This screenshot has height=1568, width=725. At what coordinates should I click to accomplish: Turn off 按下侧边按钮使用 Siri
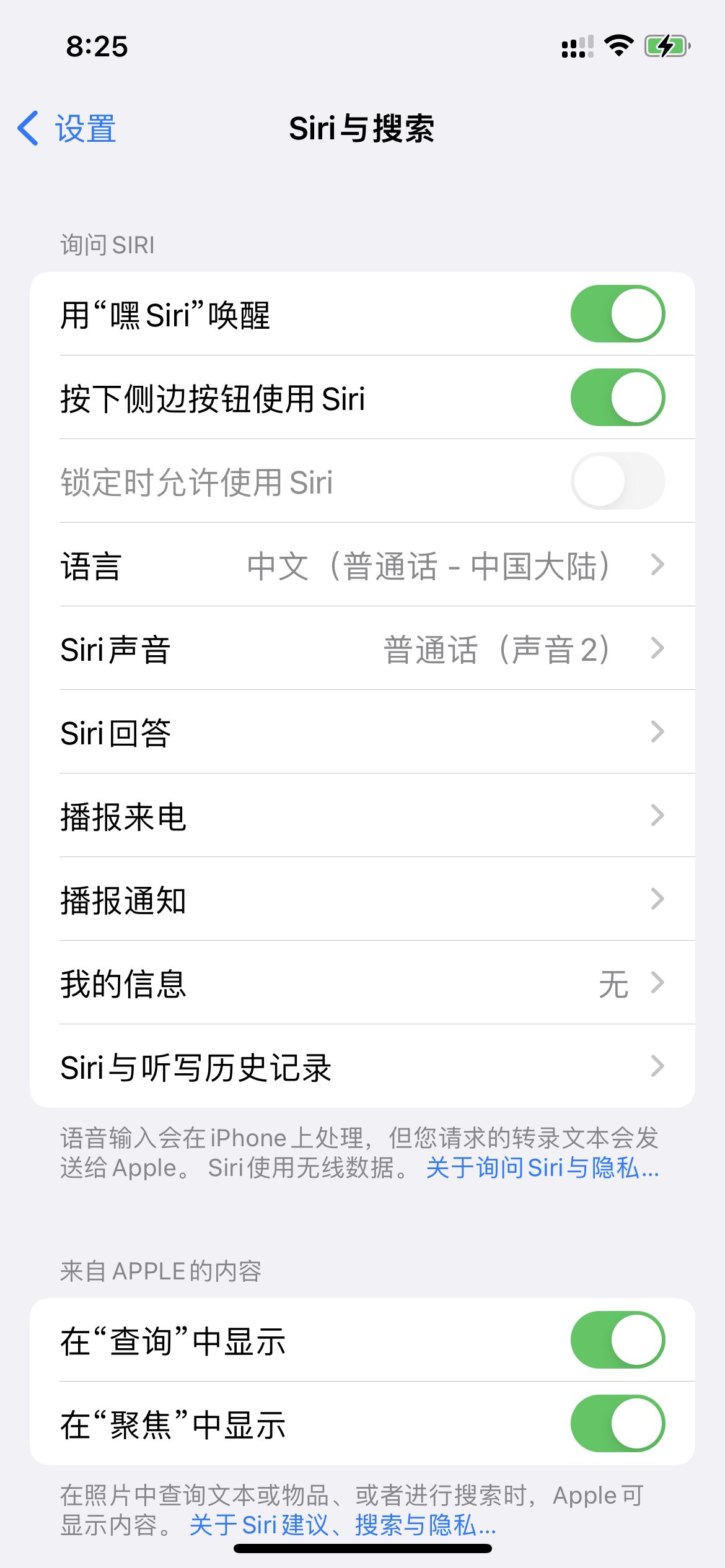pos(617,398)
